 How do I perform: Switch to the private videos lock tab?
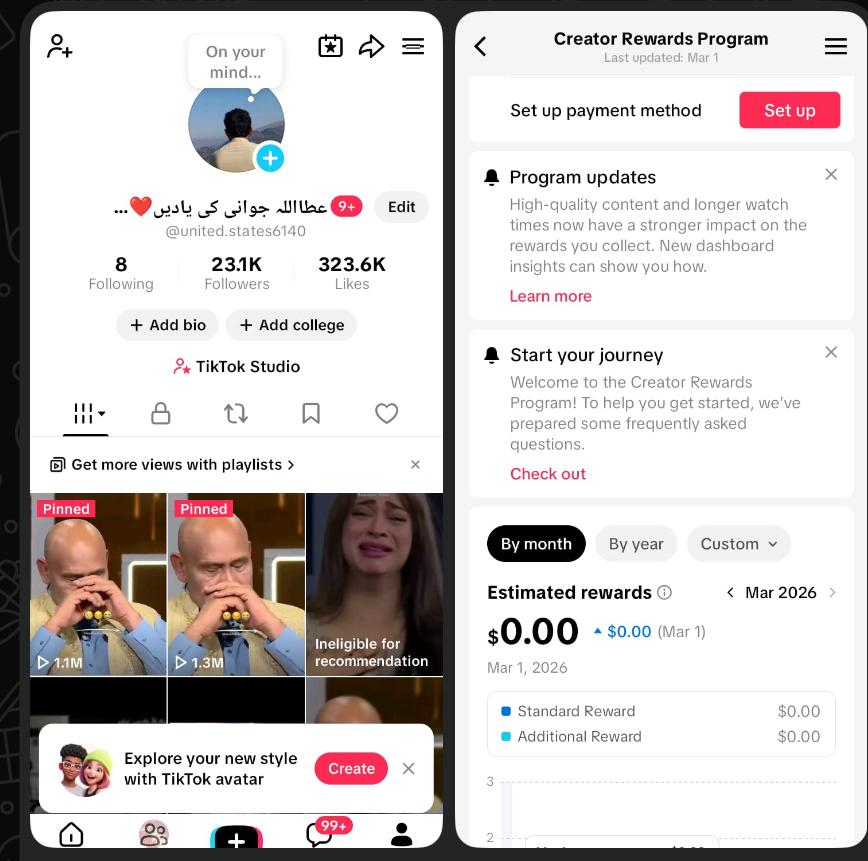tap(160, 413)
